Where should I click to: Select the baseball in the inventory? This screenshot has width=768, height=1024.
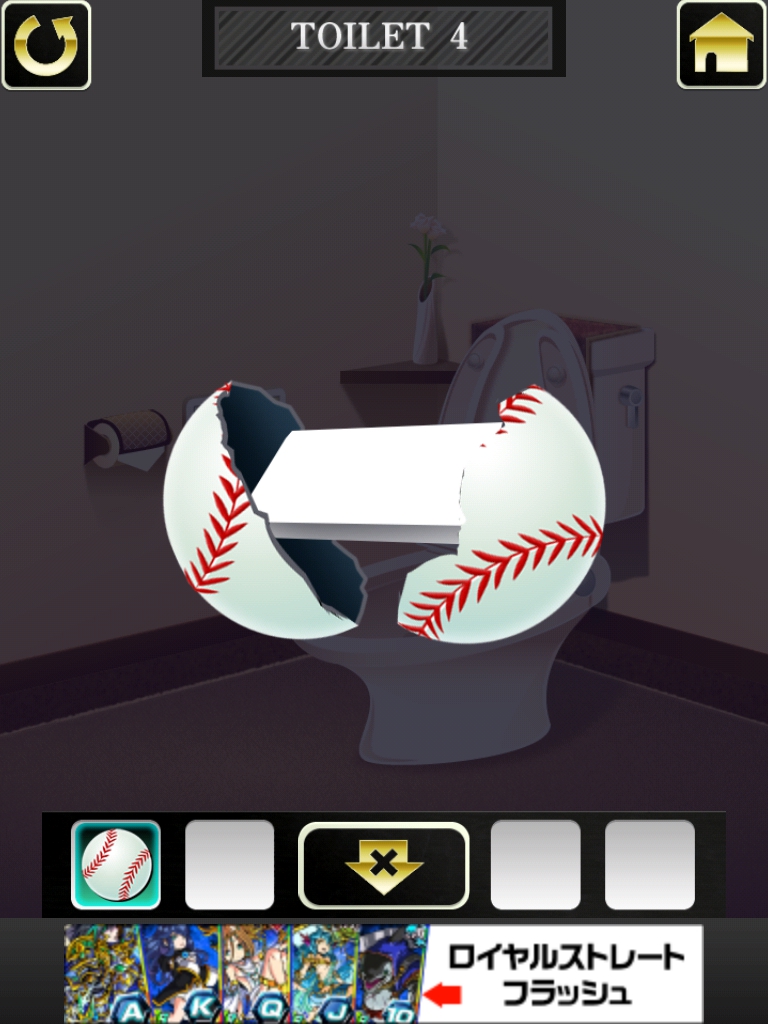coord(116,865)
